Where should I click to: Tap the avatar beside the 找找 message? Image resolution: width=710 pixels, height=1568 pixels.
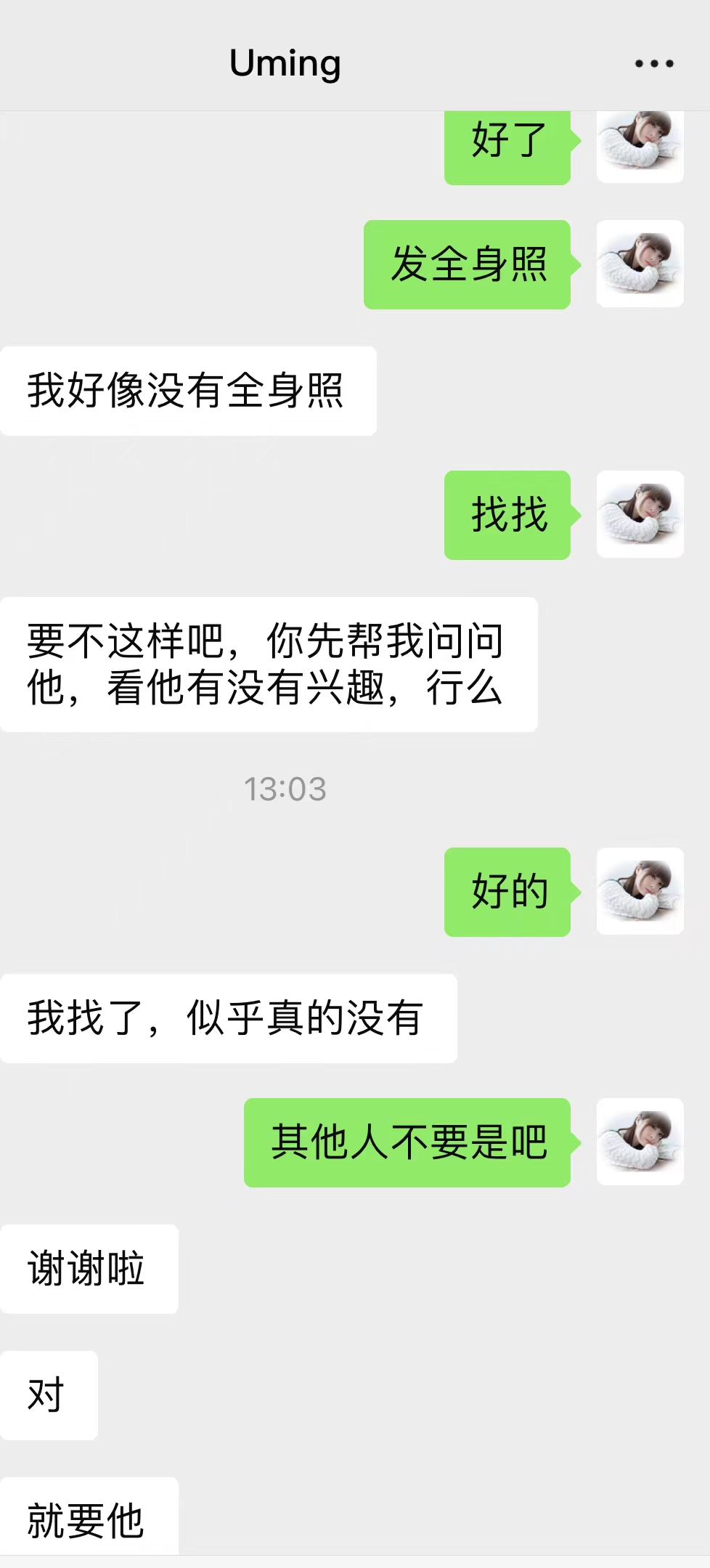[640, 514]
